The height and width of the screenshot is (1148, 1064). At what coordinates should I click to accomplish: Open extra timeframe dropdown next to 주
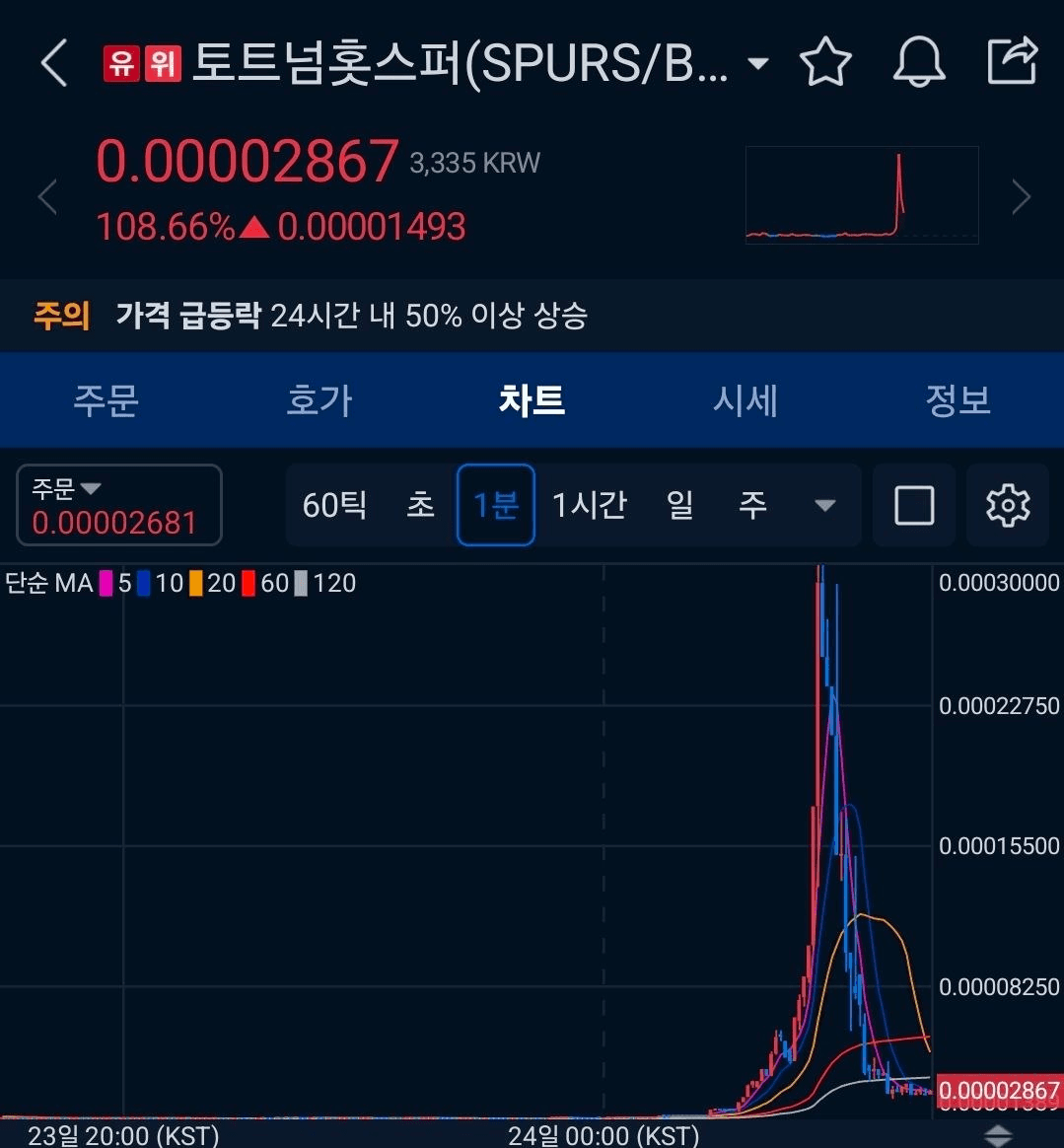tap(825, 505)
